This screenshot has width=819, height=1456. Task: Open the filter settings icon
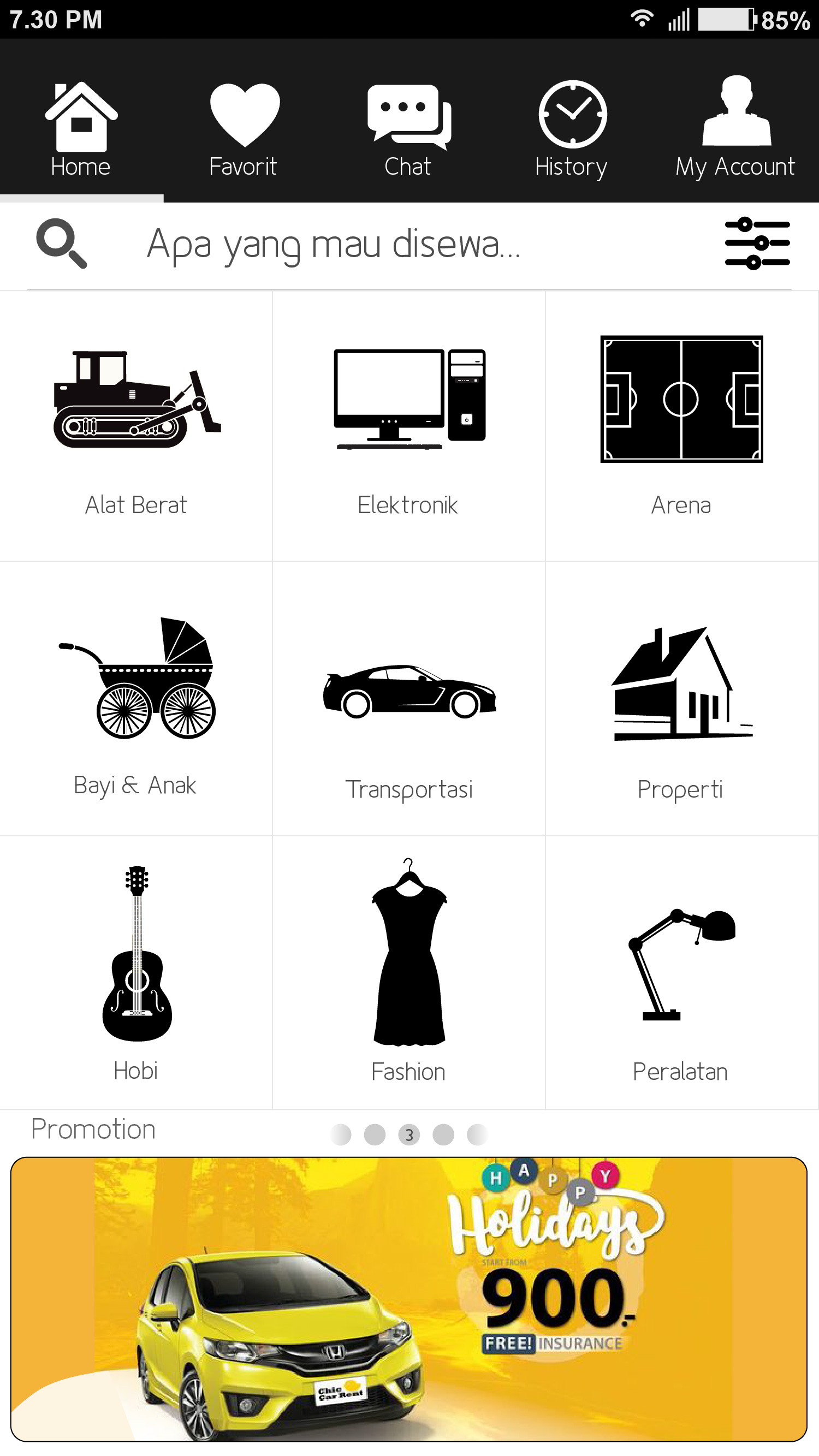point(757,243)
